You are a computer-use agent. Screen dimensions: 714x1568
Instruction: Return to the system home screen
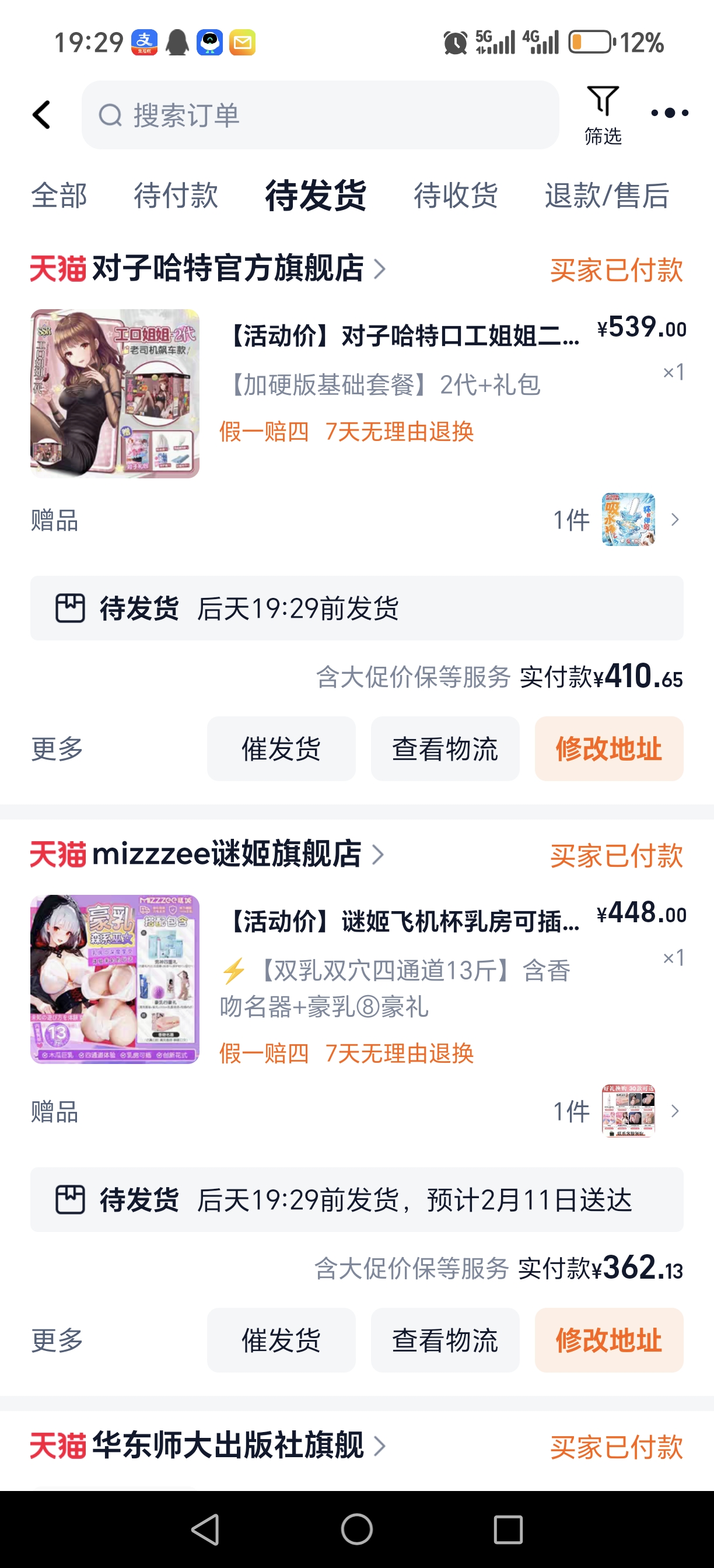click(x=356, y=1528)
